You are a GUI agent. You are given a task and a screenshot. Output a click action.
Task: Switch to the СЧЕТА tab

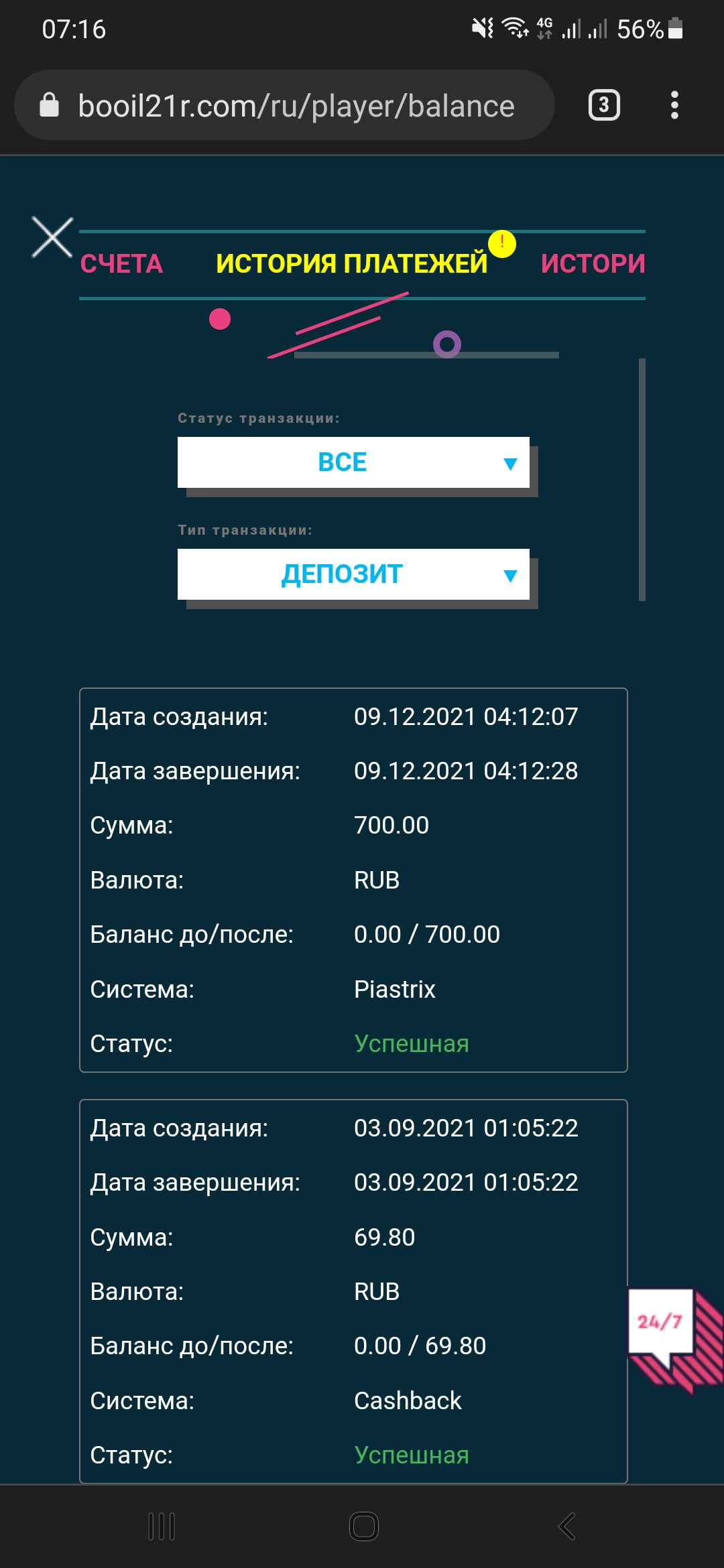pos(121,264)
